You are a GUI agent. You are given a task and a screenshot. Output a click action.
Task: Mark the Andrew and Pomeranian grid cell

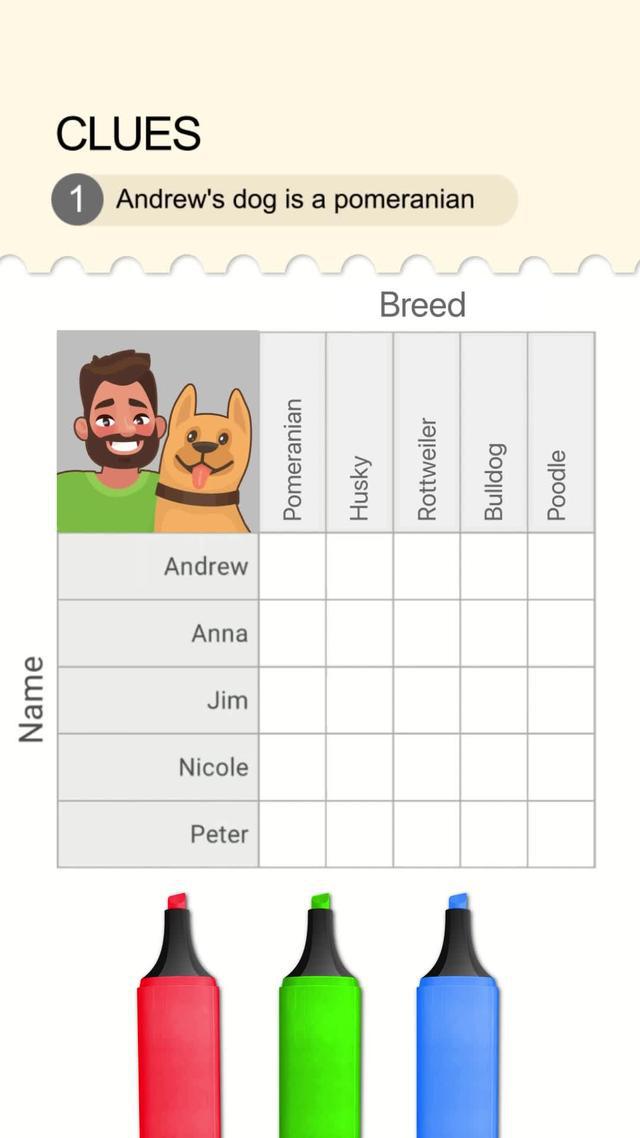tap(292, 566)
